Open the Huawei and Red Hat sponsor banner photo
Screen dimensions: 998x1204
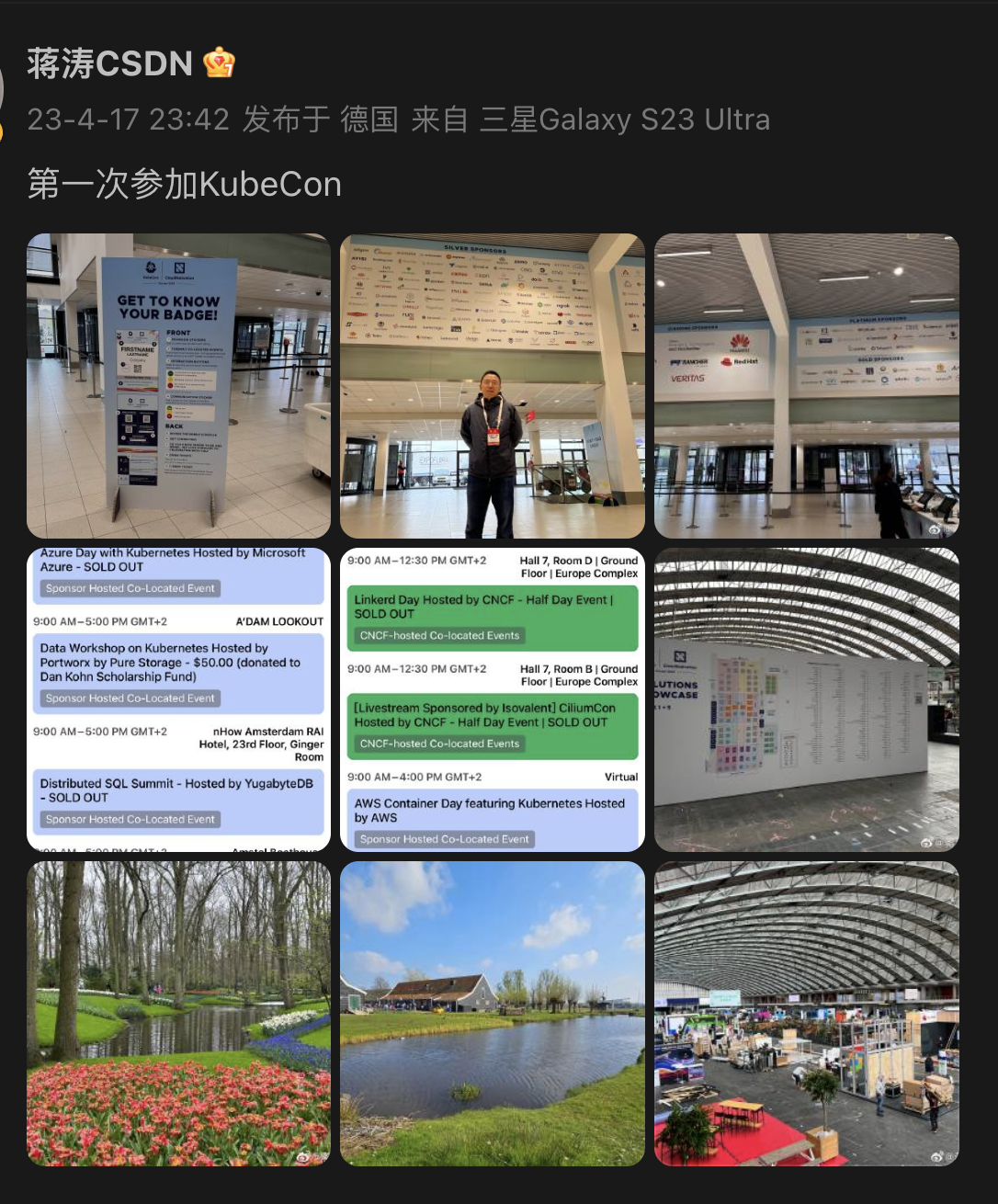[x=806, y=386]
